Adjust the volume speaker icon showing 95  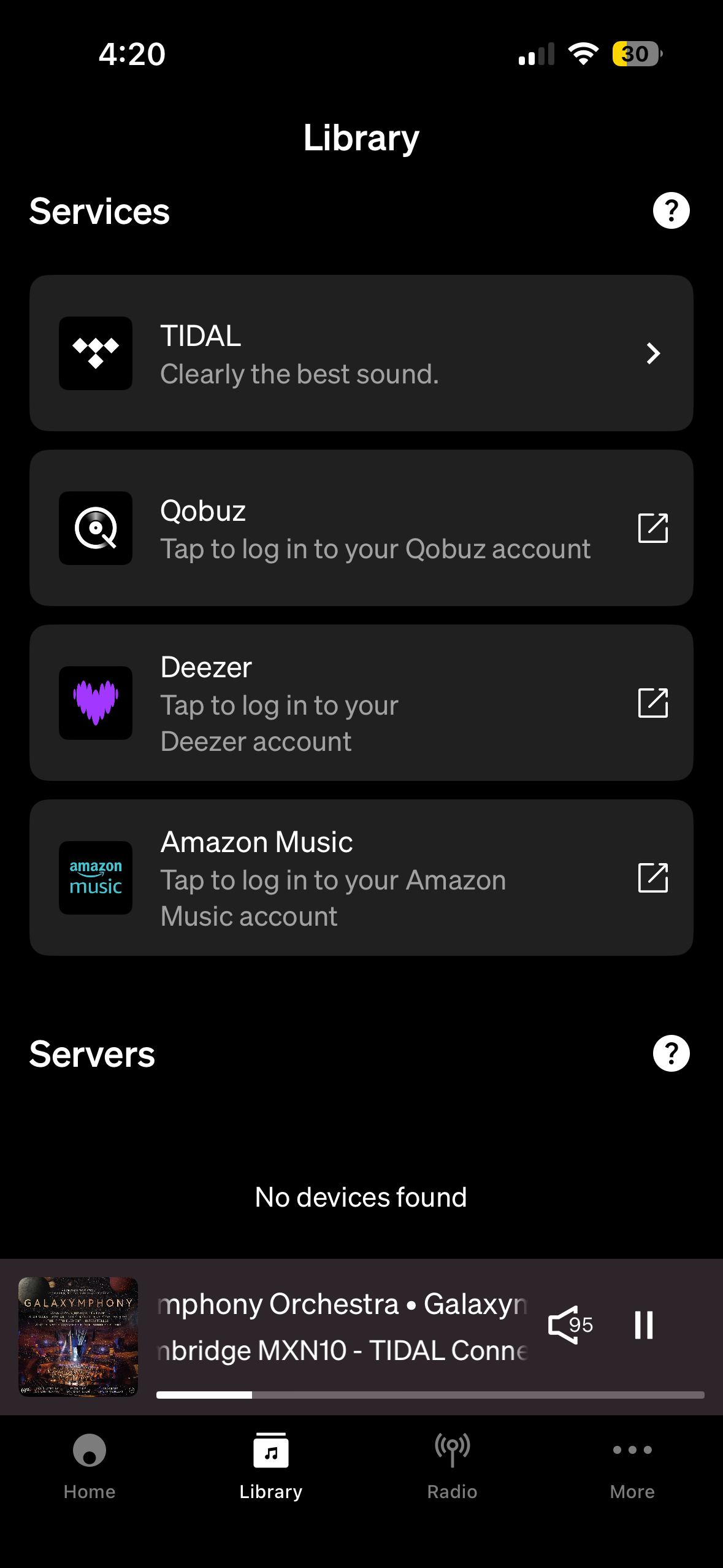click(x=570, y=1325)
